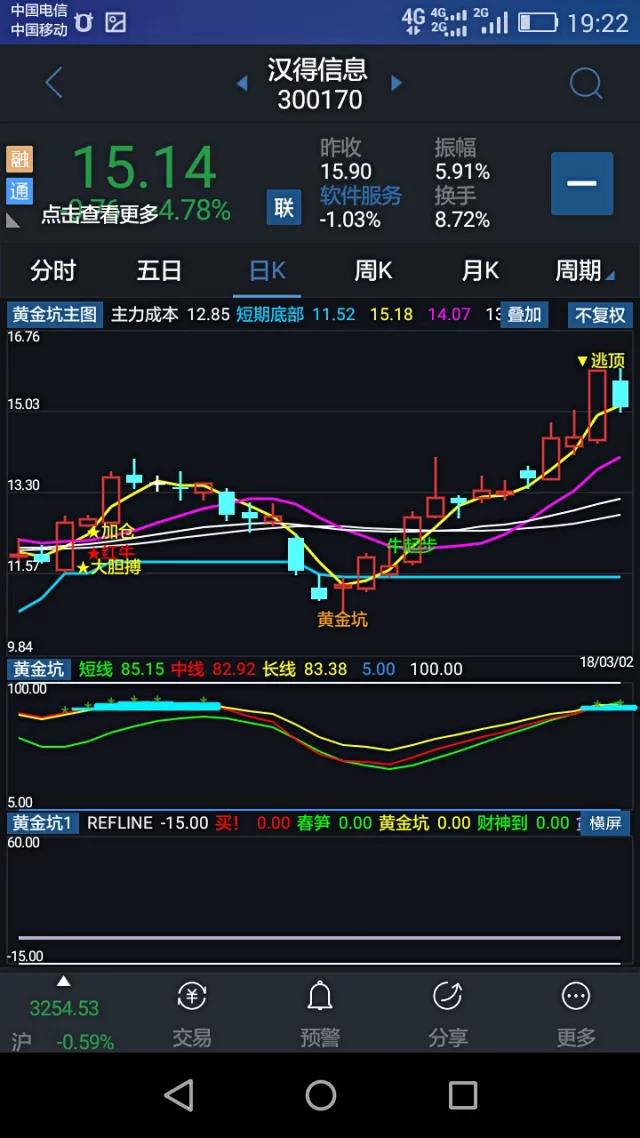Screen dimensions: 640x1138
Task: Switch to next stock arrow
Action: coord(396,84)
